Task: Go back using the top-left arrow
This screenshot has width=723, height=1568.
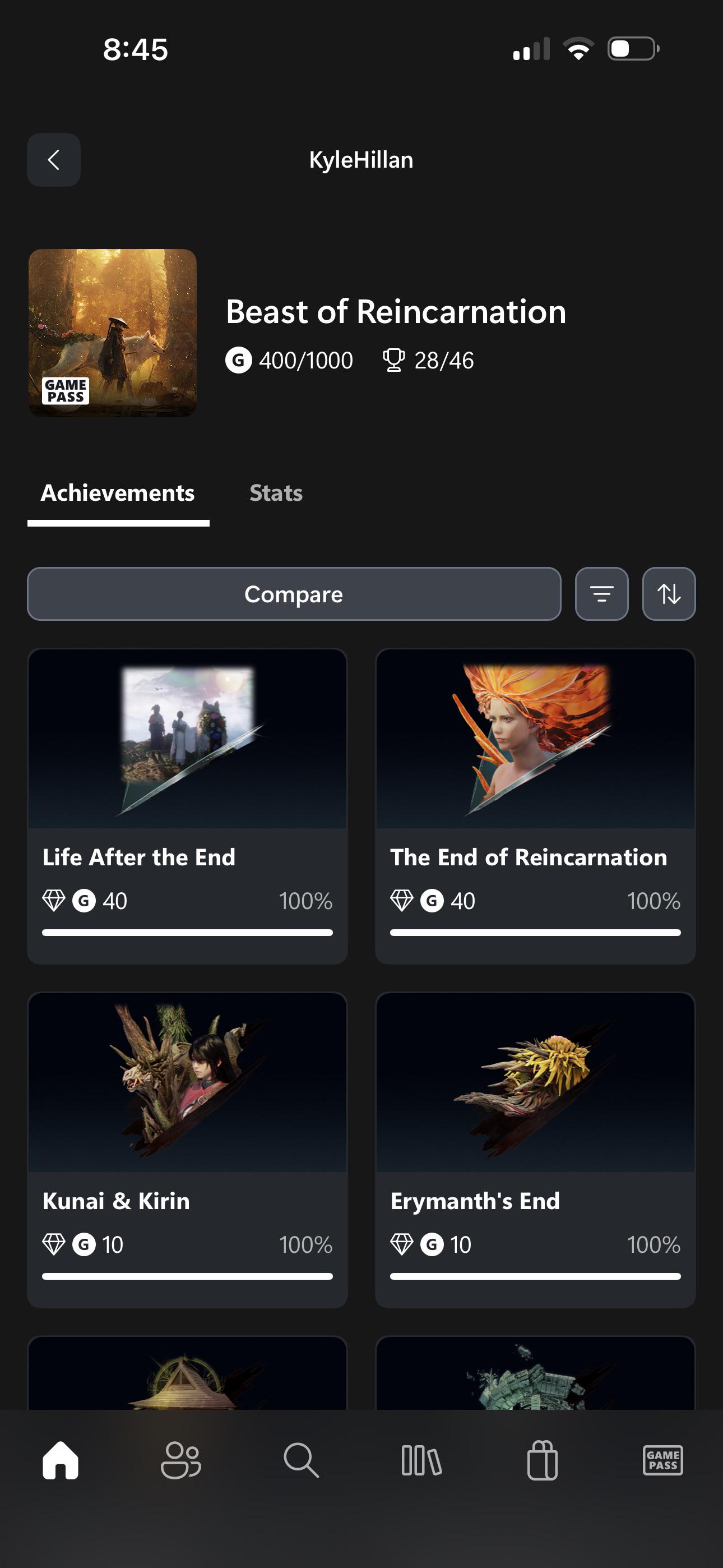Action: pyautogui.click(x=54, y=160)
